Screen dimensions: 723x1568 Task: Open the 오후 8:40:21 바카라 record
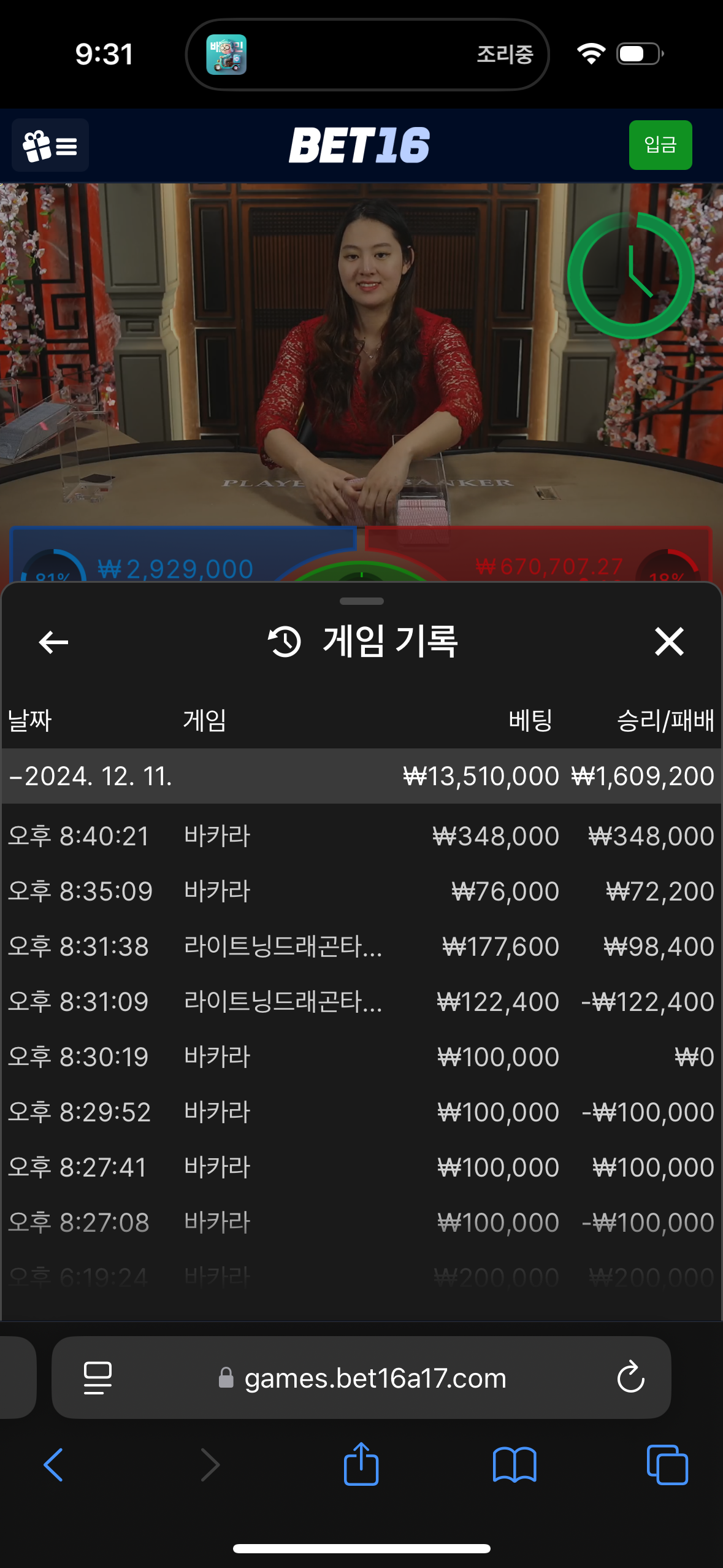[x=361, y=836]
